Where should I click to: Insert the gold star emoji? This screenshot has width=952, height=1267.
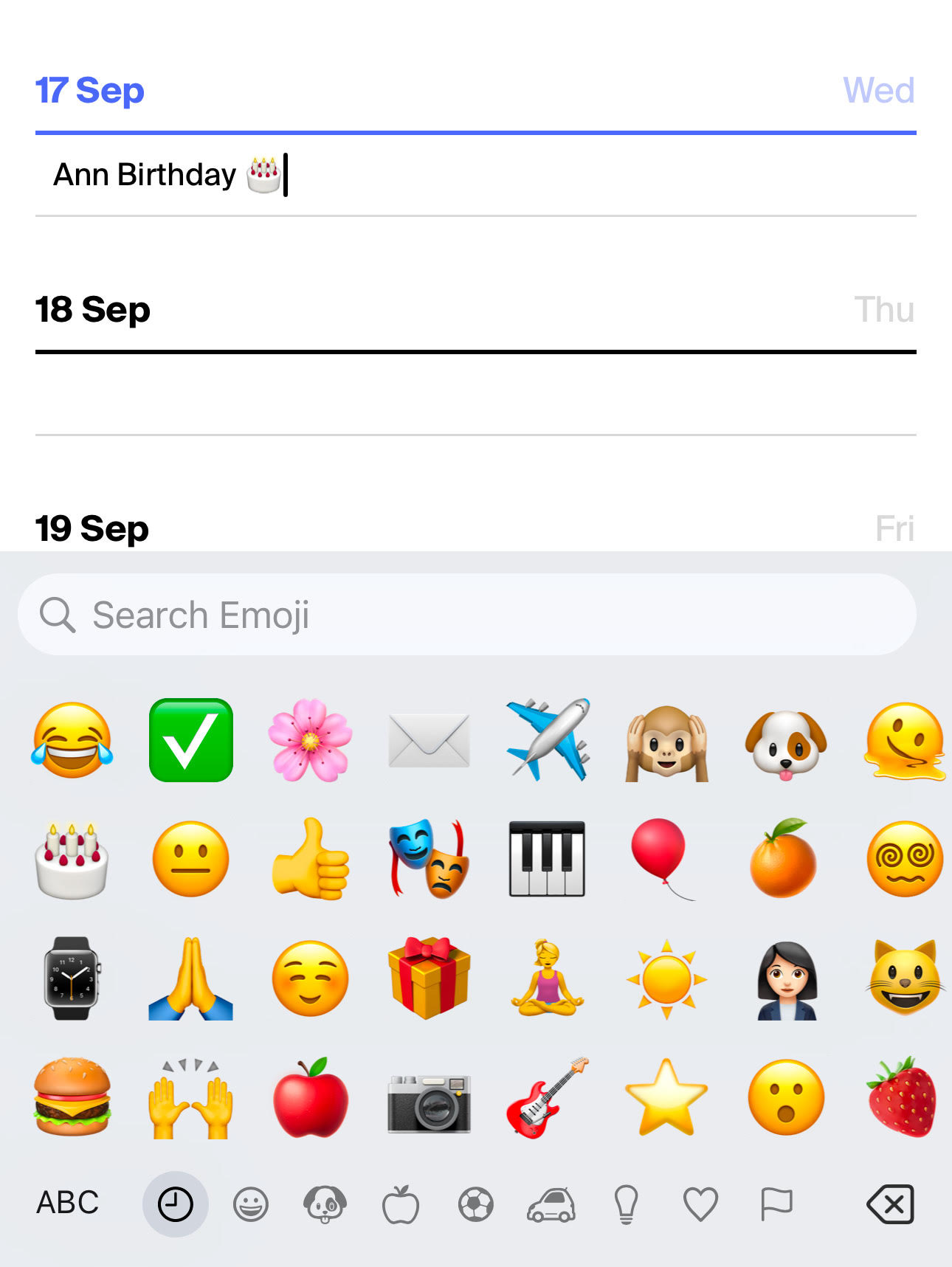666,1097
